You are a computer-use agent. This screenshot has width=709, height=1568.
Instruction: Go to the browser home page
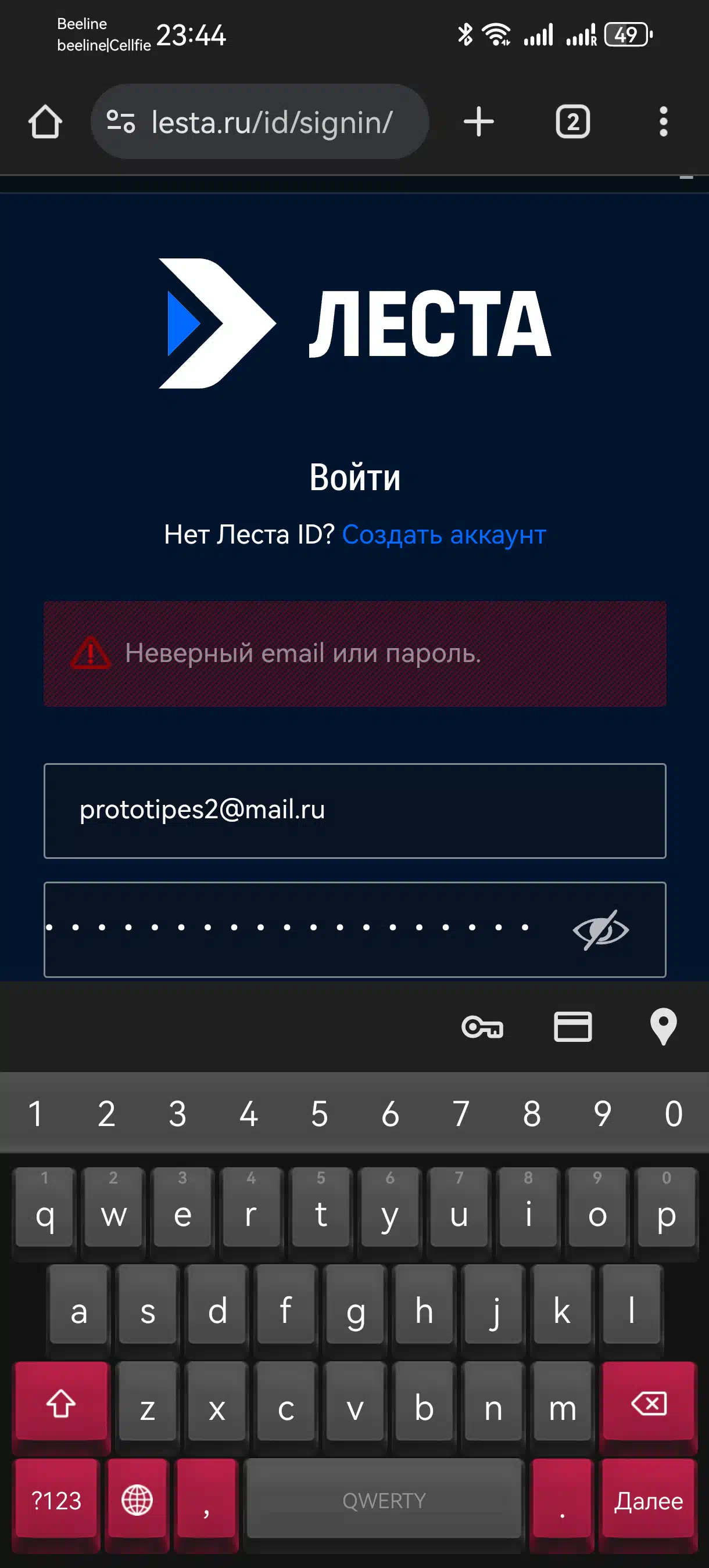pyautogui.click(x=45, y=122)
